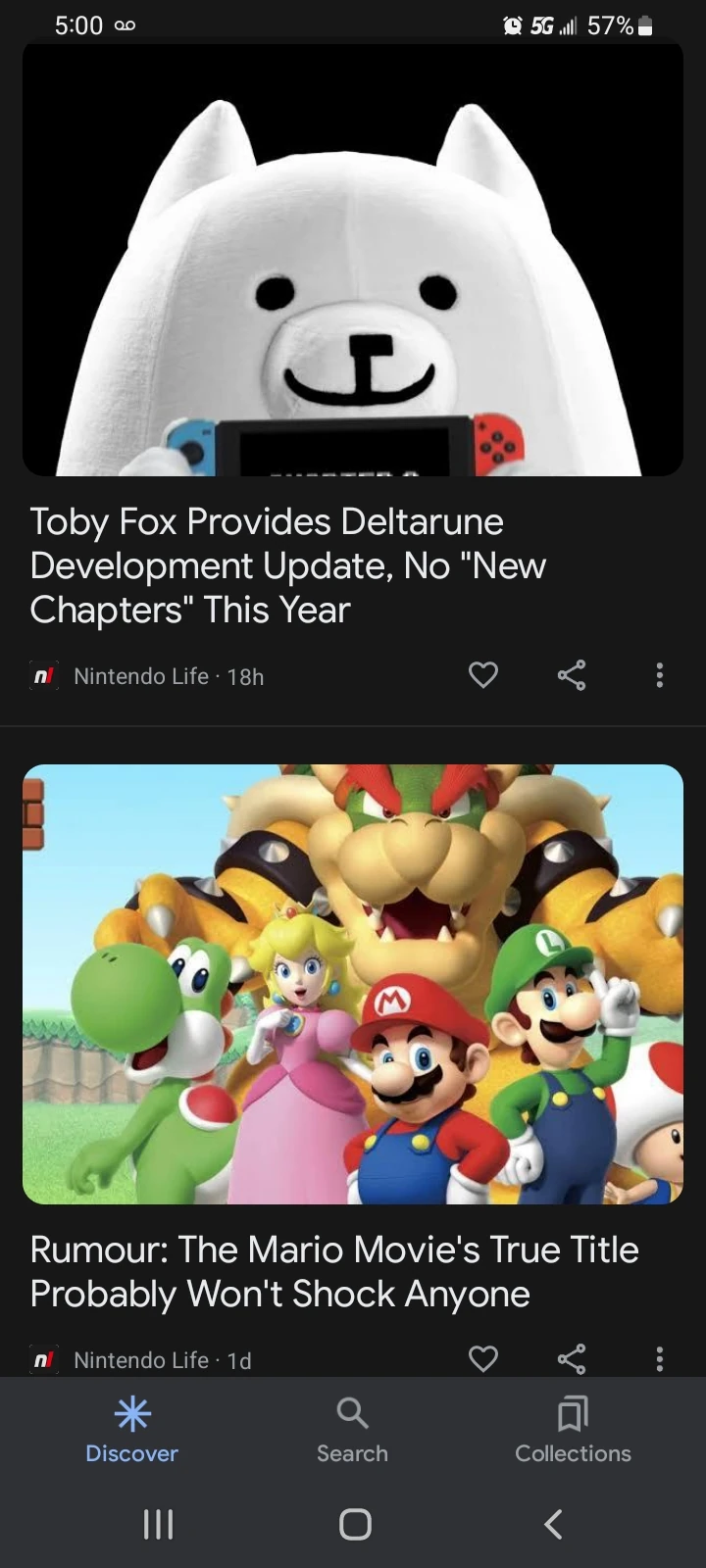The width and height of the screenshot is (706, 1568).
Task: Toggle like heart on first article
Action: (482, 675)
